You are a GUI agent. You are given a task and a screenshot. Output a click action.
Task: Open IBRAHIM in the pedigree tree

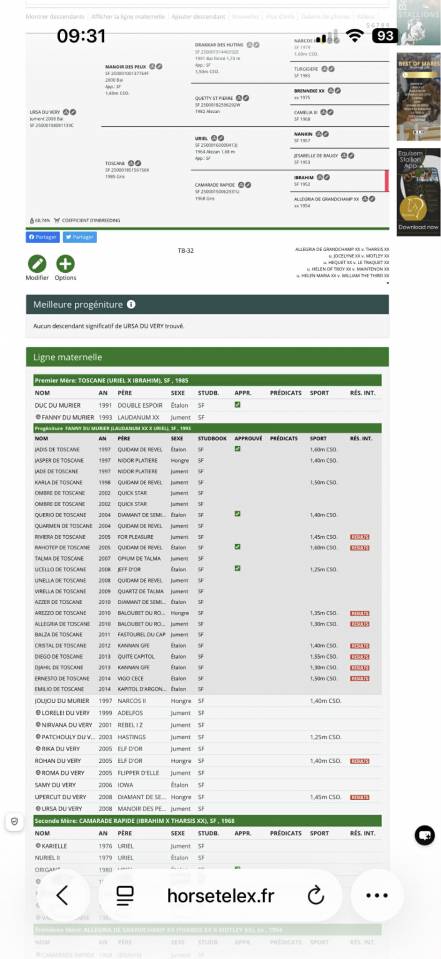coord(304,177)
